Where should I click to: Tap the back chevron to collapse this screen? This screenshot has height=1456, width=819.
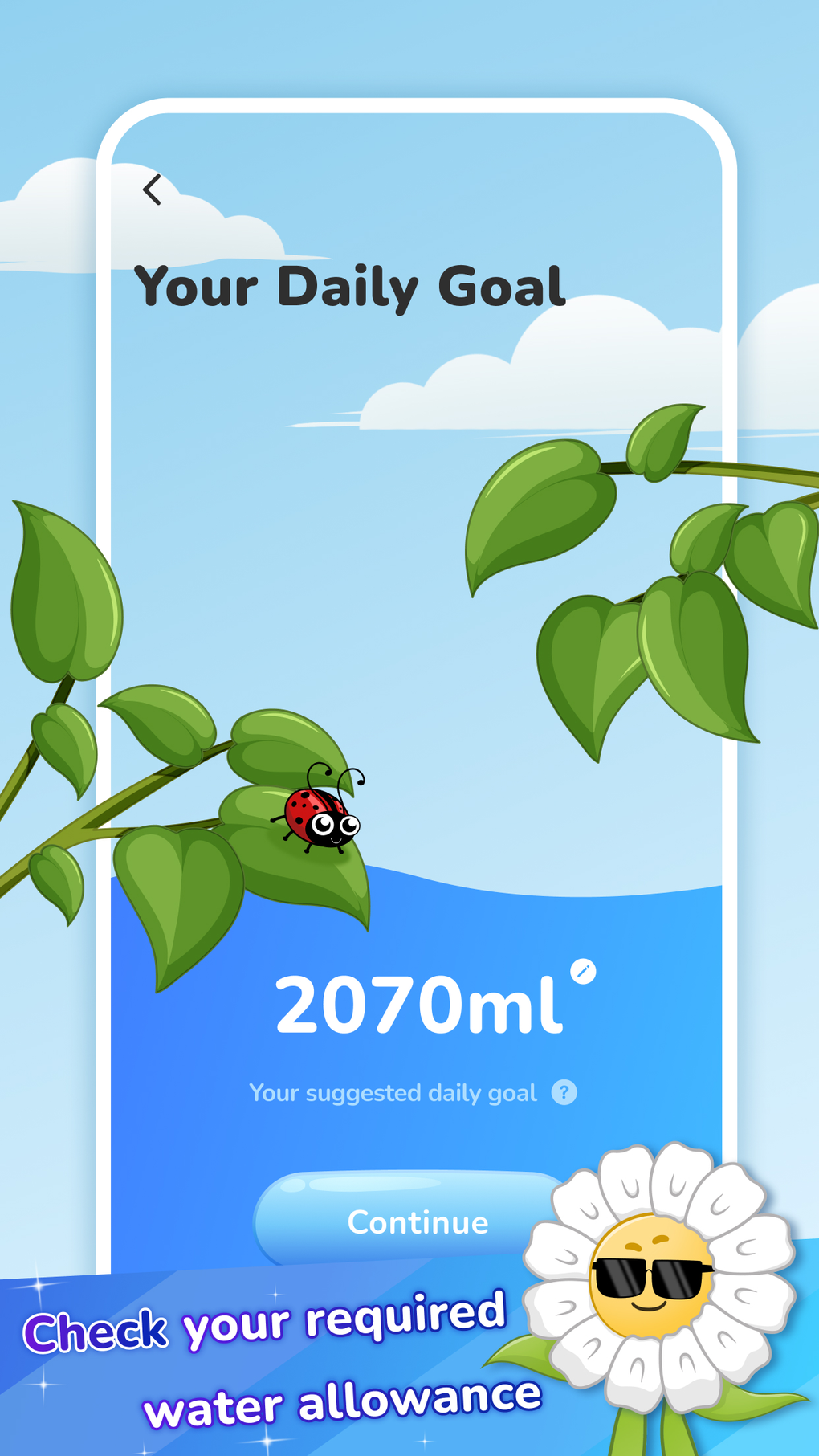[153, 189]
